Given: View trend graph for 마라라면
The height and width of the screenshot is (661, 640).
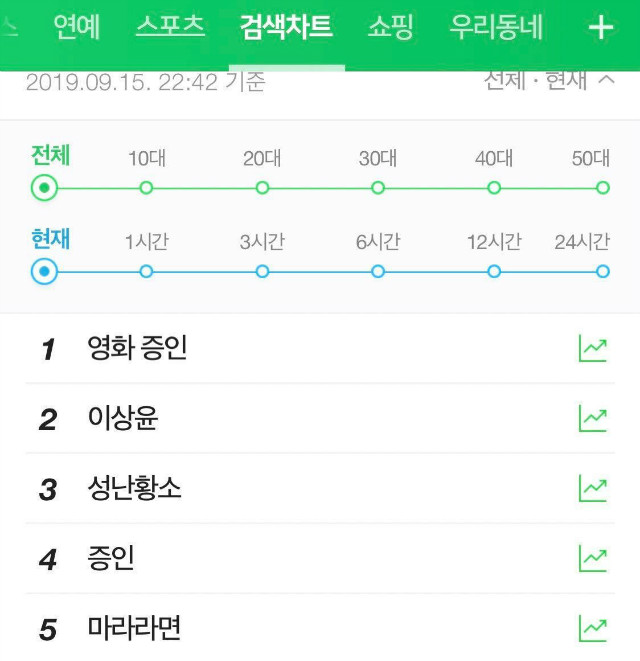Looking at the screenshot, I should (592, 628).
